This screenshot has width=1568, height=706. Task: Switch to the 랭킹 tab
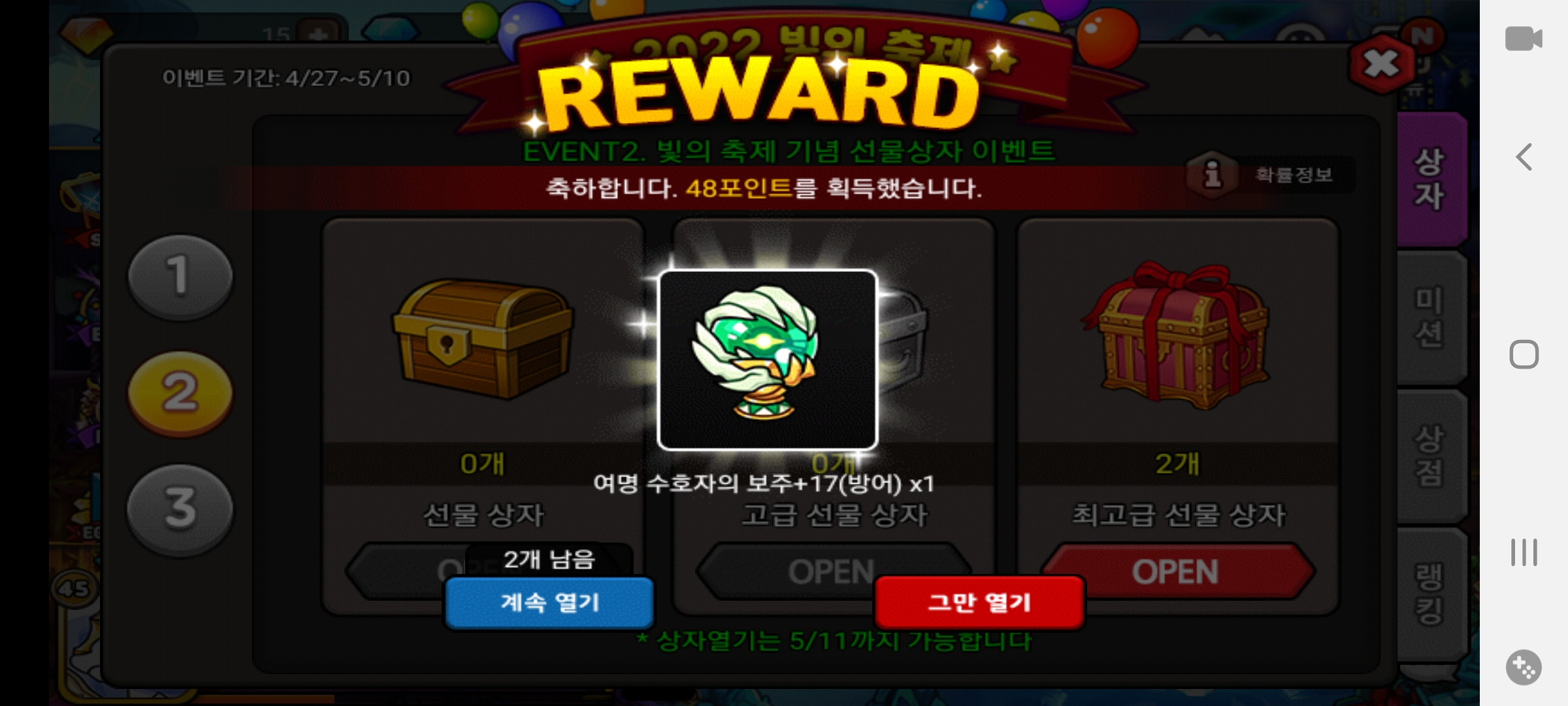[1429, 594]
